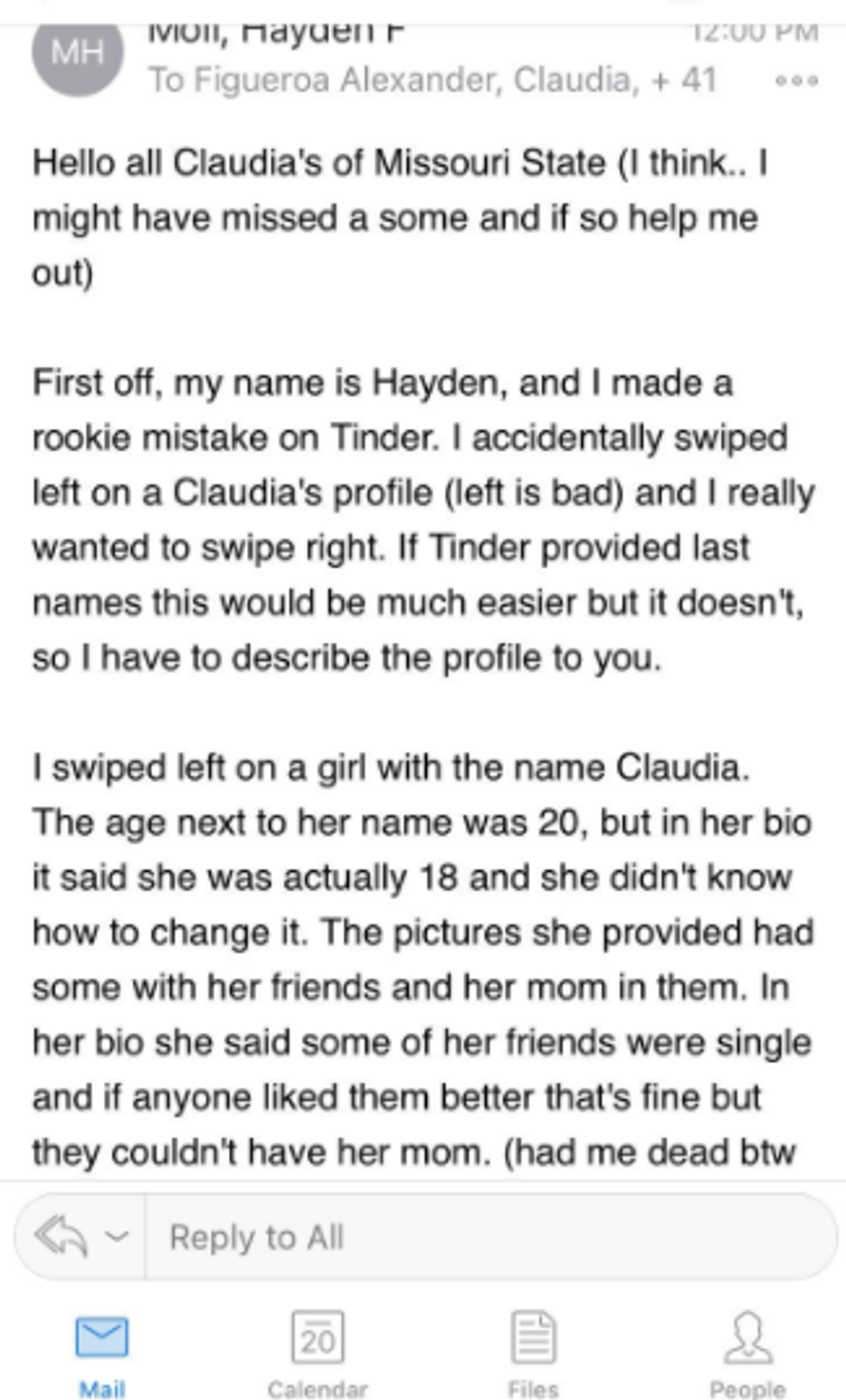Open the reply options dropdown chevron

[117, 1237]
